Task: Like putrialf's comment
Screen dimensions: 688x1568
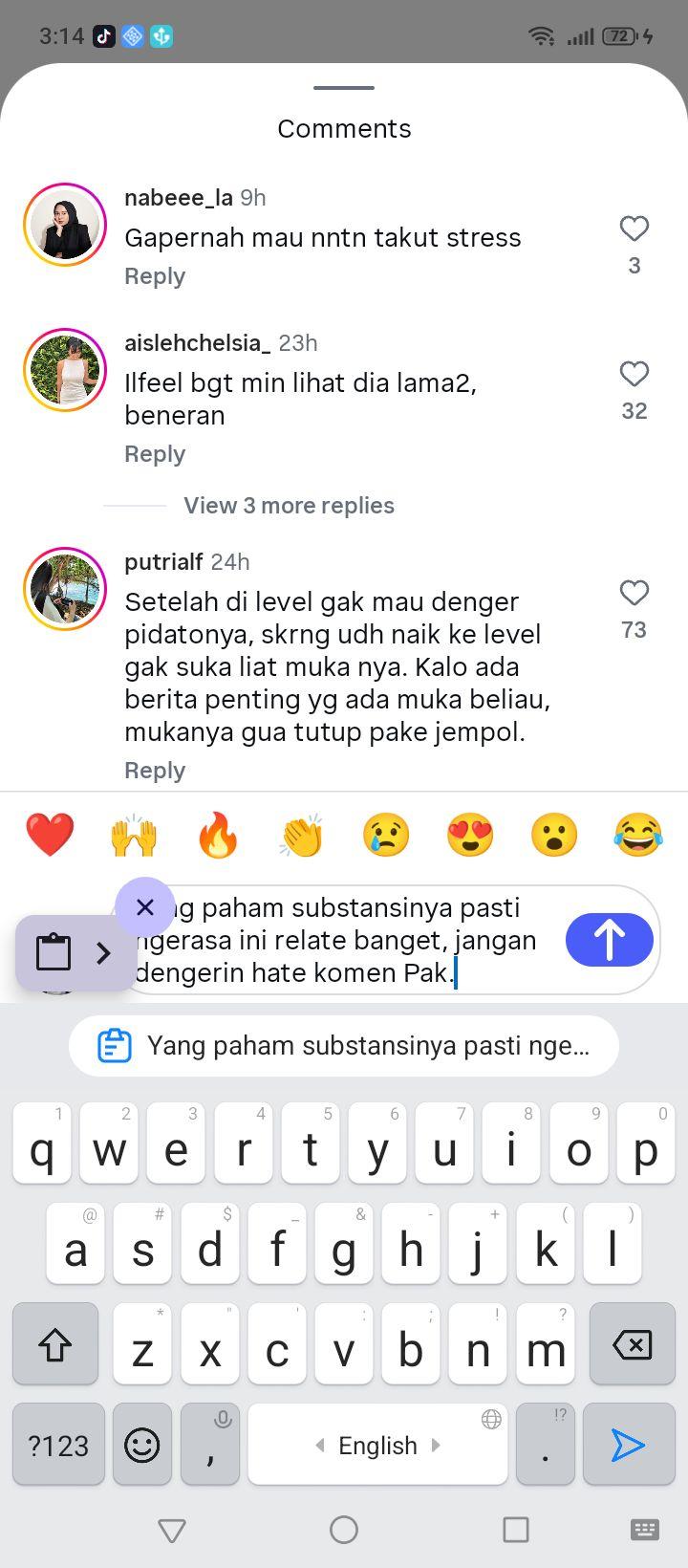Action: pos(634,593)
